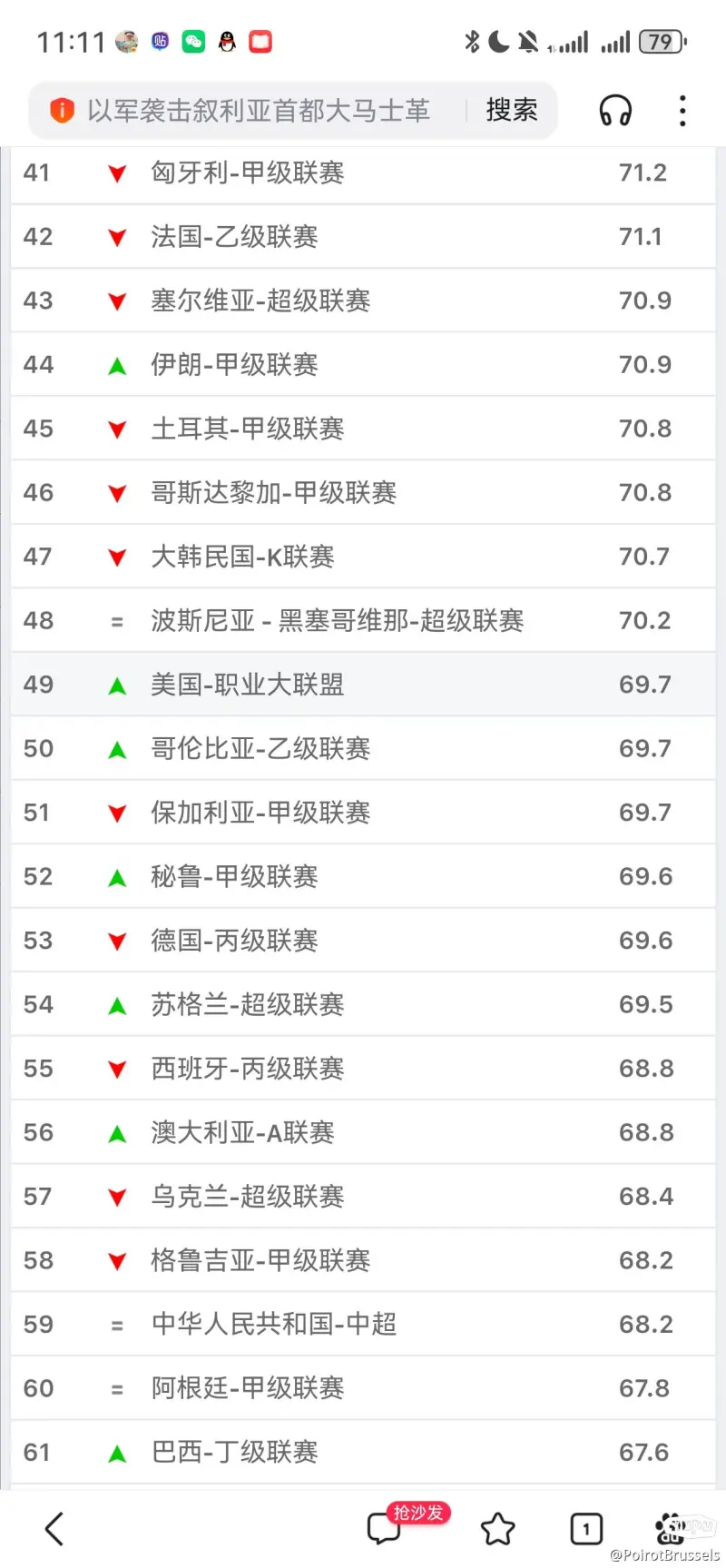Screen dimensions: 726x1568
Task: Tap the back chevron at bottom left
Action: click(53, 1529)
